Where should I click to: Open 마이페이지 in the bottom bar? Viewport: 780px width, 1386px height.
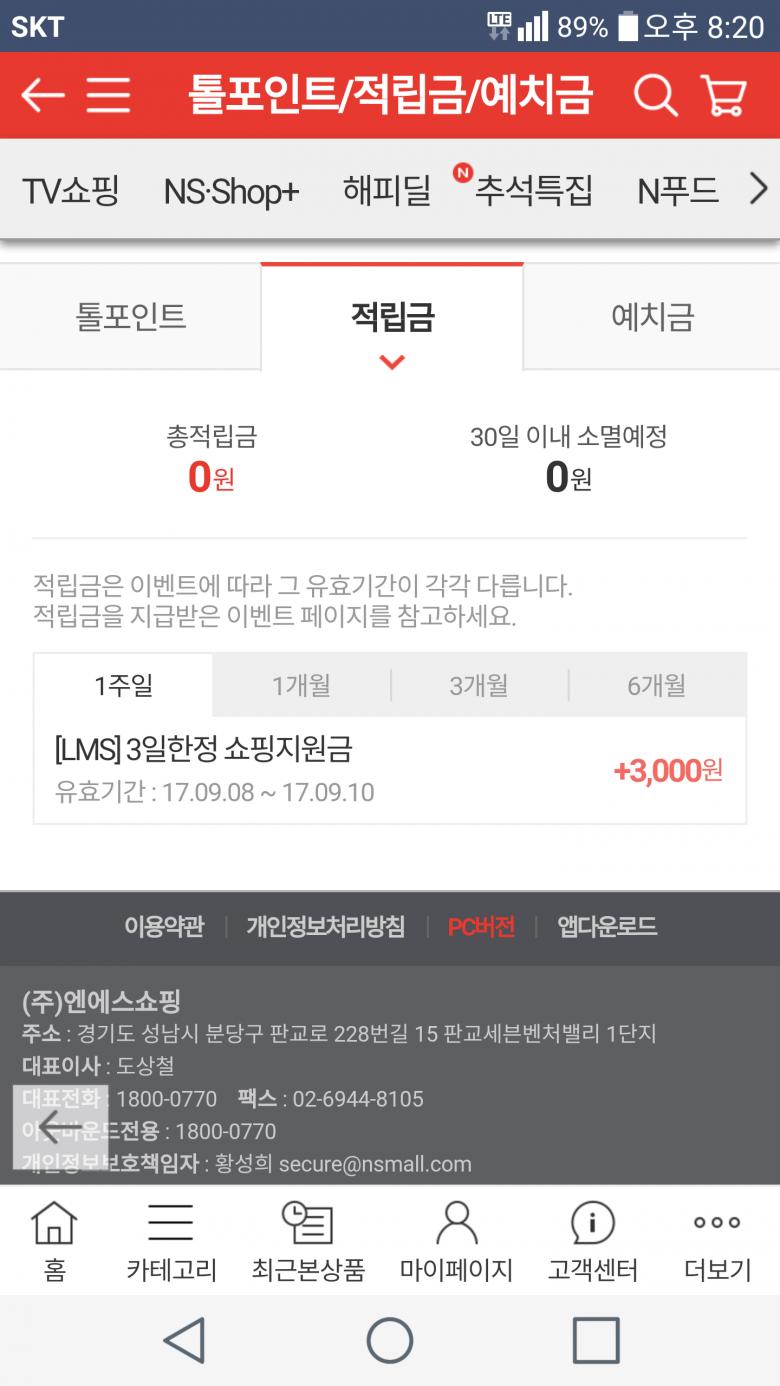click(x=456, y=1242)
